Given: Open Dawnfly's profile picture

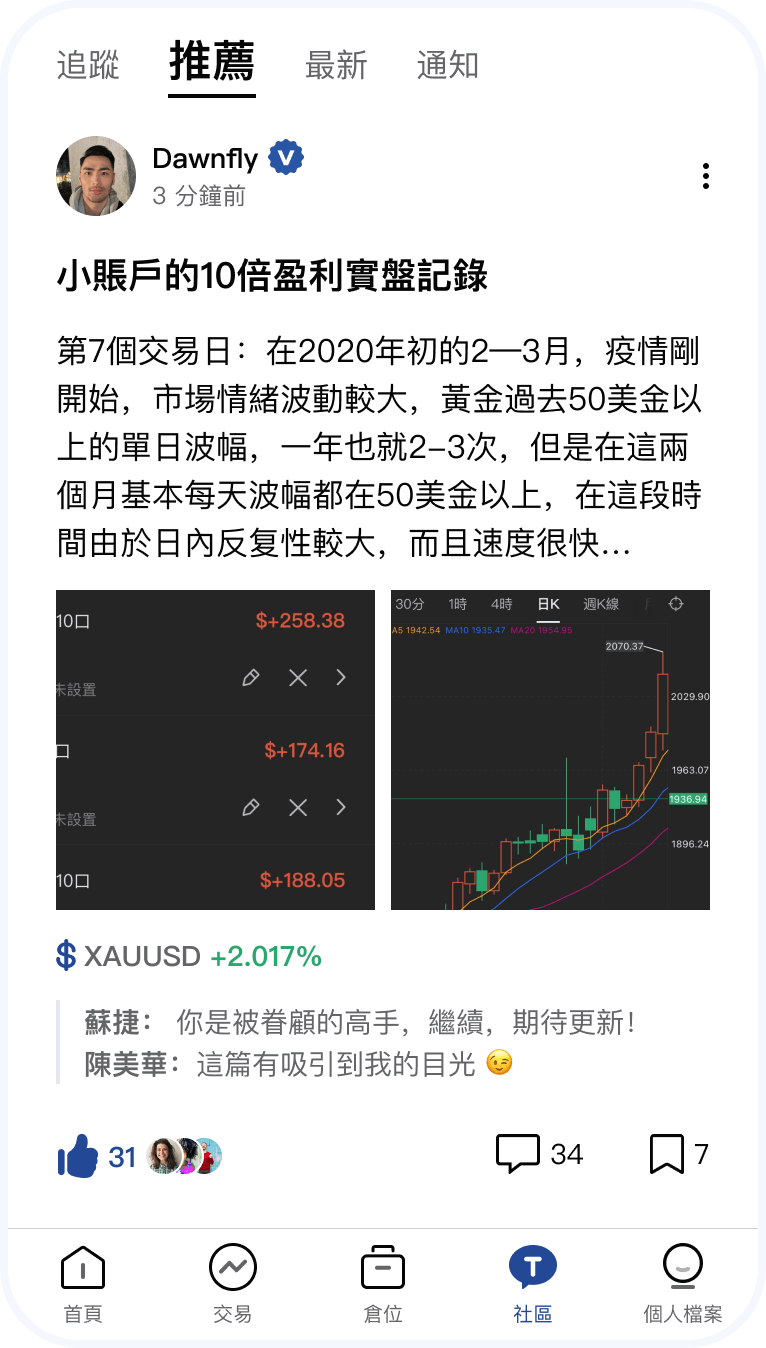Looking at the screenshot, I should [96, 176].
